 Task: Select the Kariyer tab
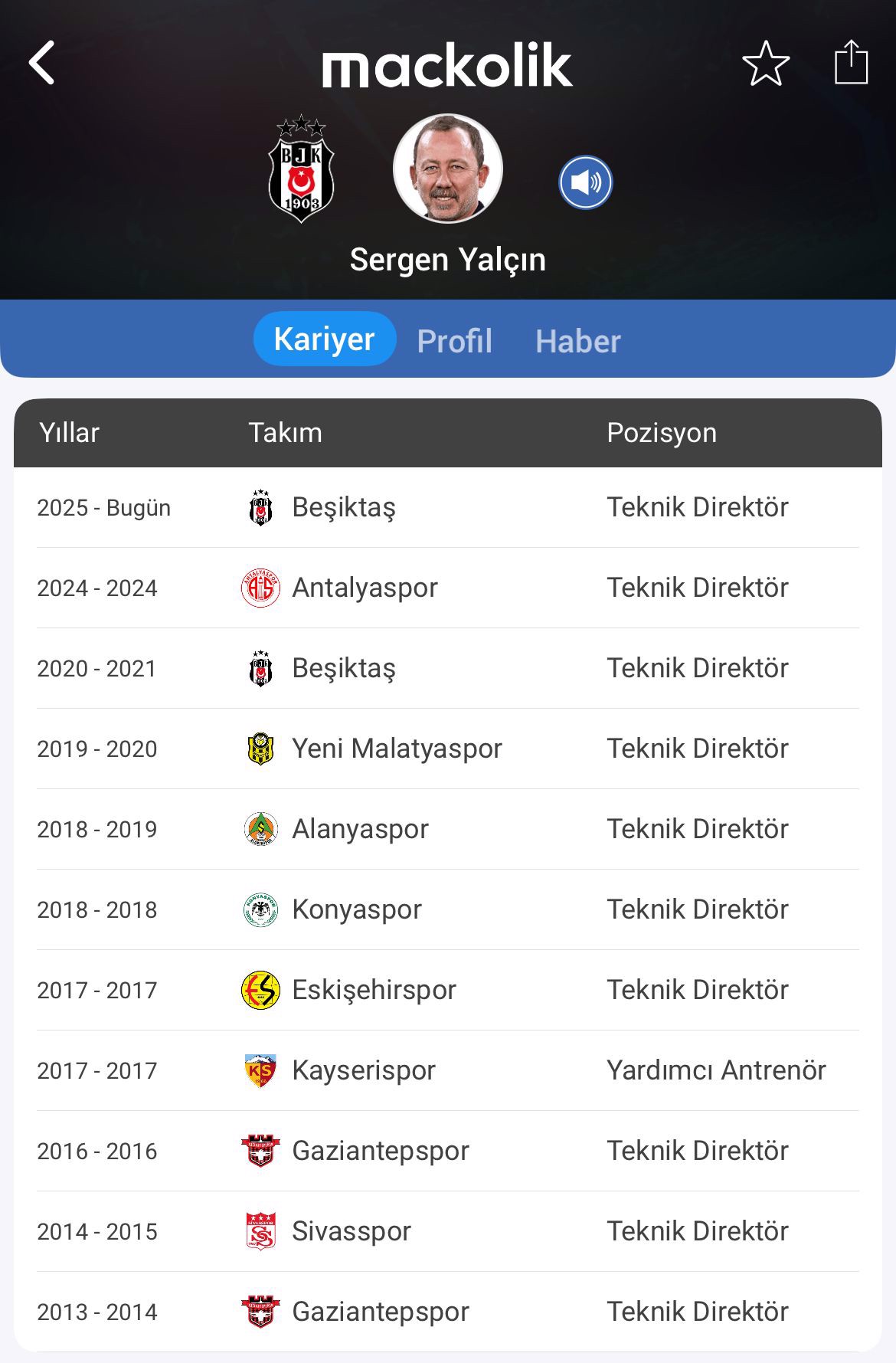[324, 339]
